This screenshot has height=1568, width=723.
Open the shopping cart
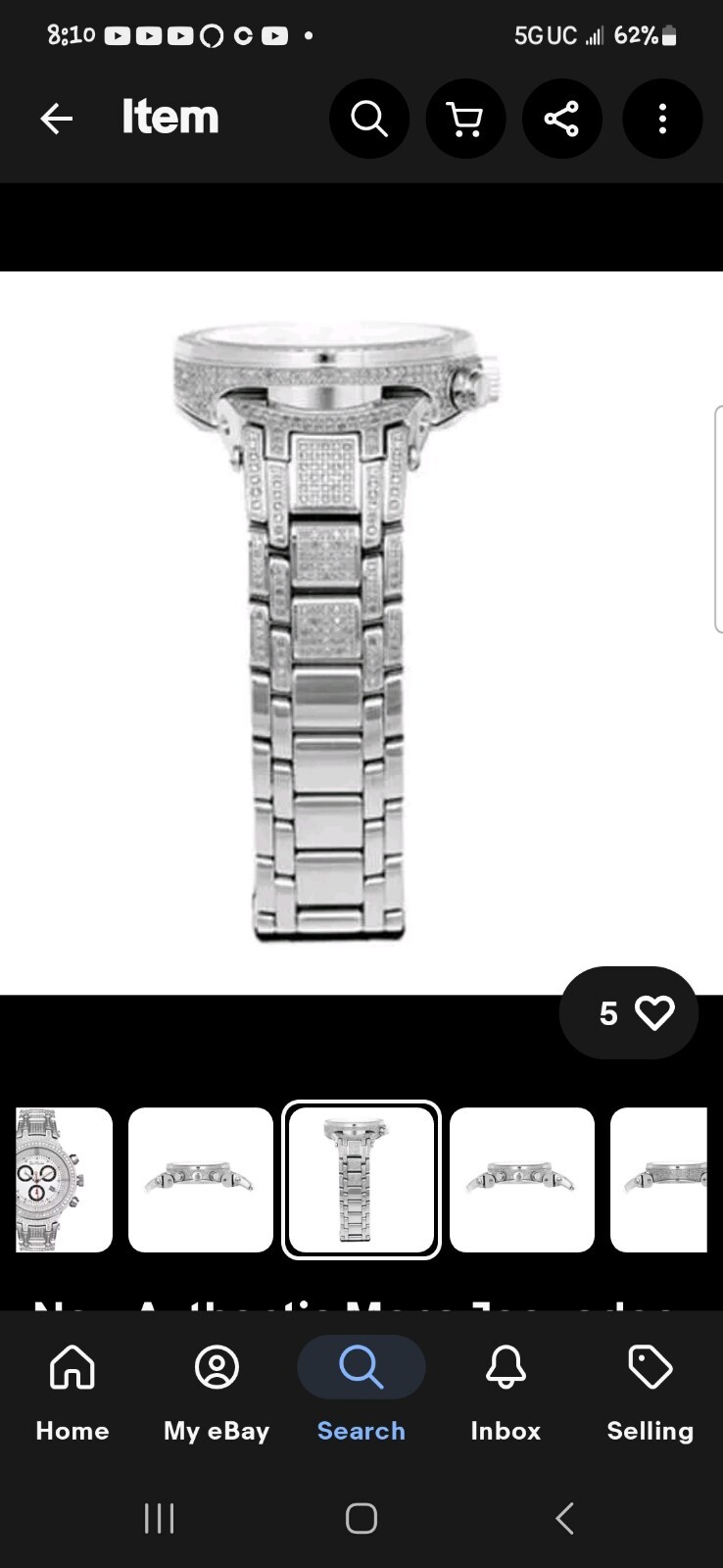(x=465, y=119)
